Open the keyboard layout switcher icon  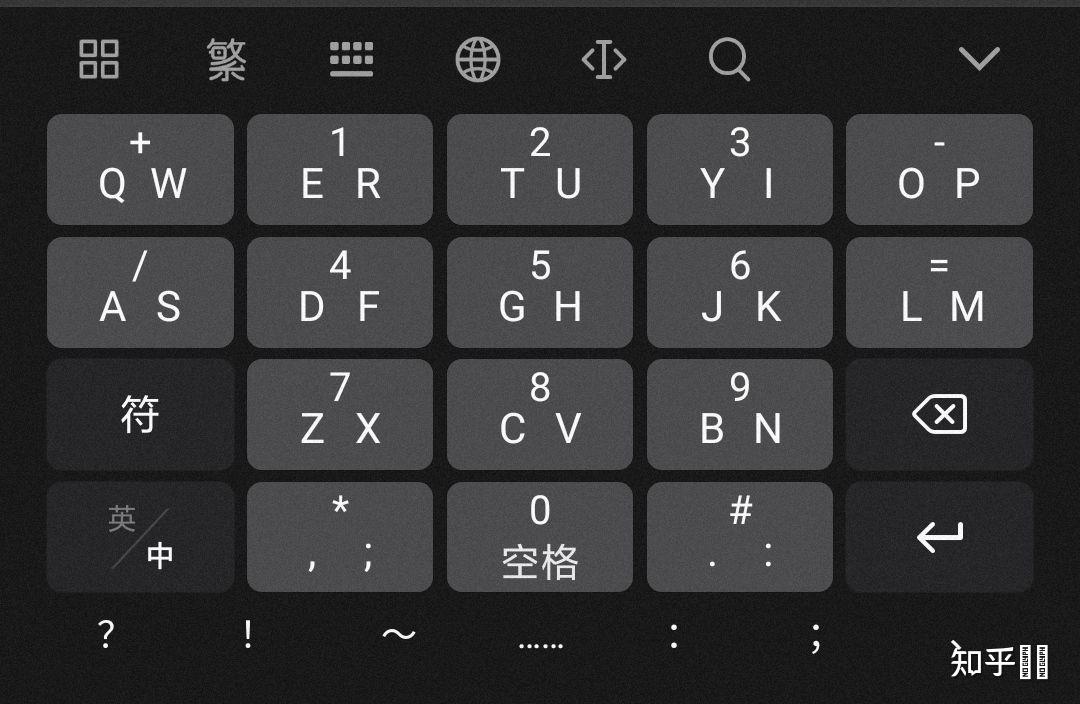click(352, 60)
